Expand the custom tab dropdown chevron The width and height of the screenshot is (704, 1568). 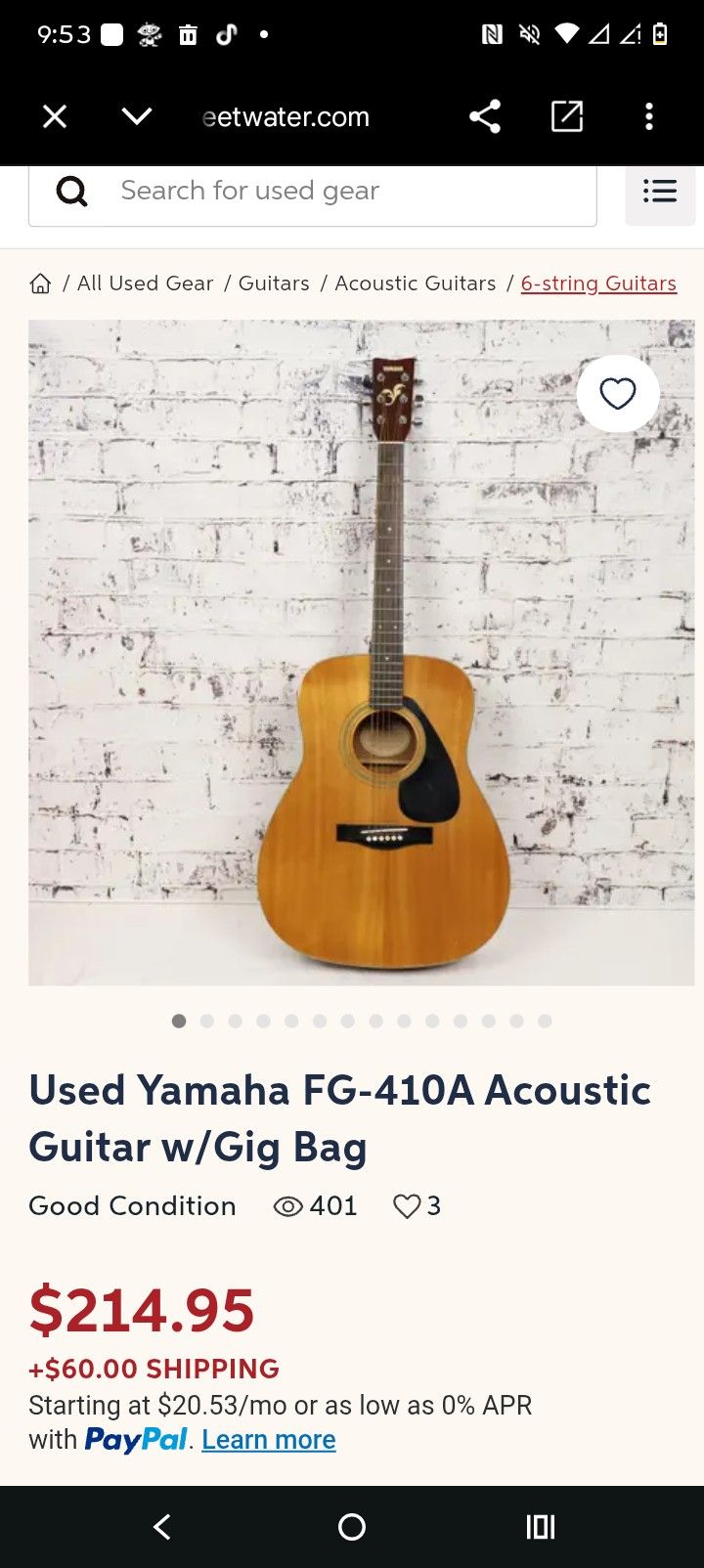tap(137, 117)
